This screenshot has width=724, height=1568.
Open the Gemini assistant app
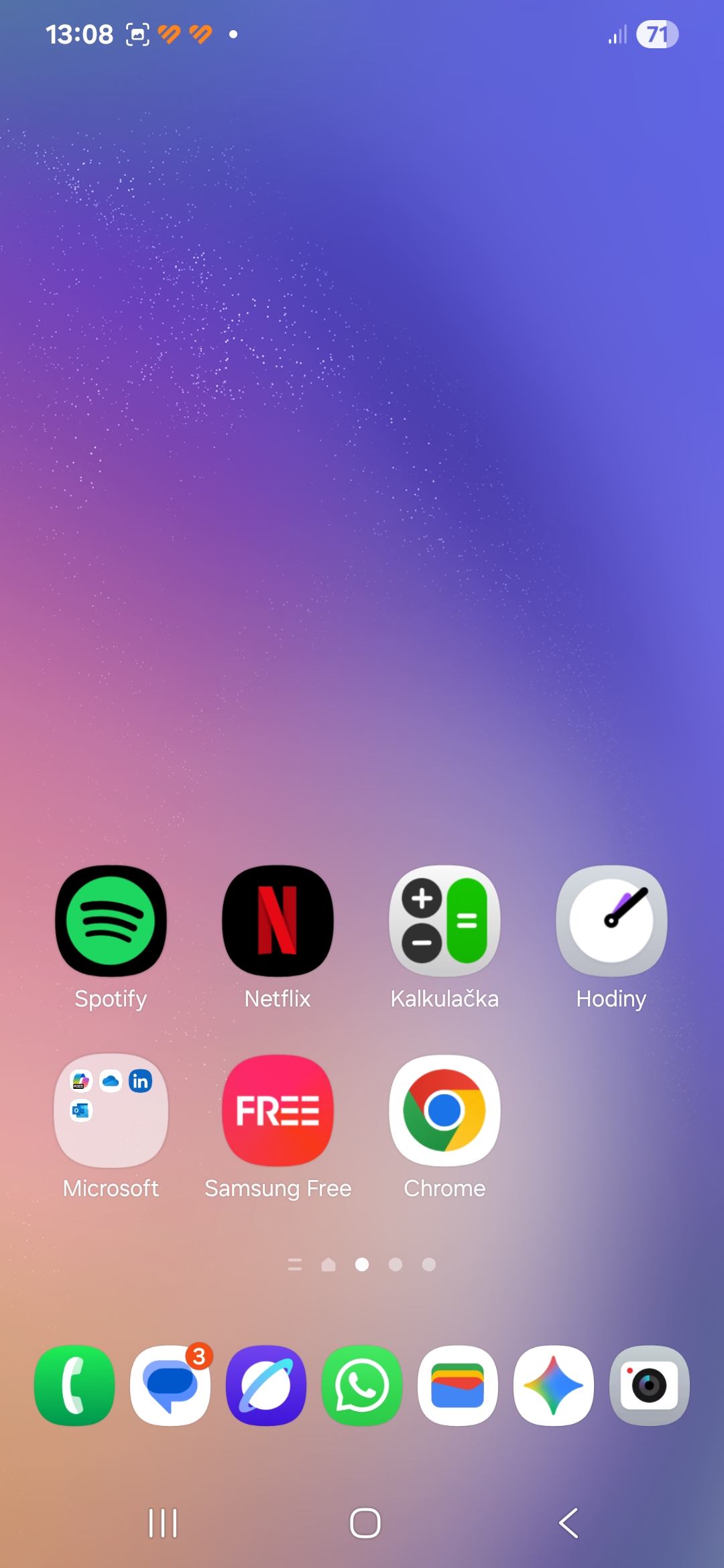[x=554, y=1385]
